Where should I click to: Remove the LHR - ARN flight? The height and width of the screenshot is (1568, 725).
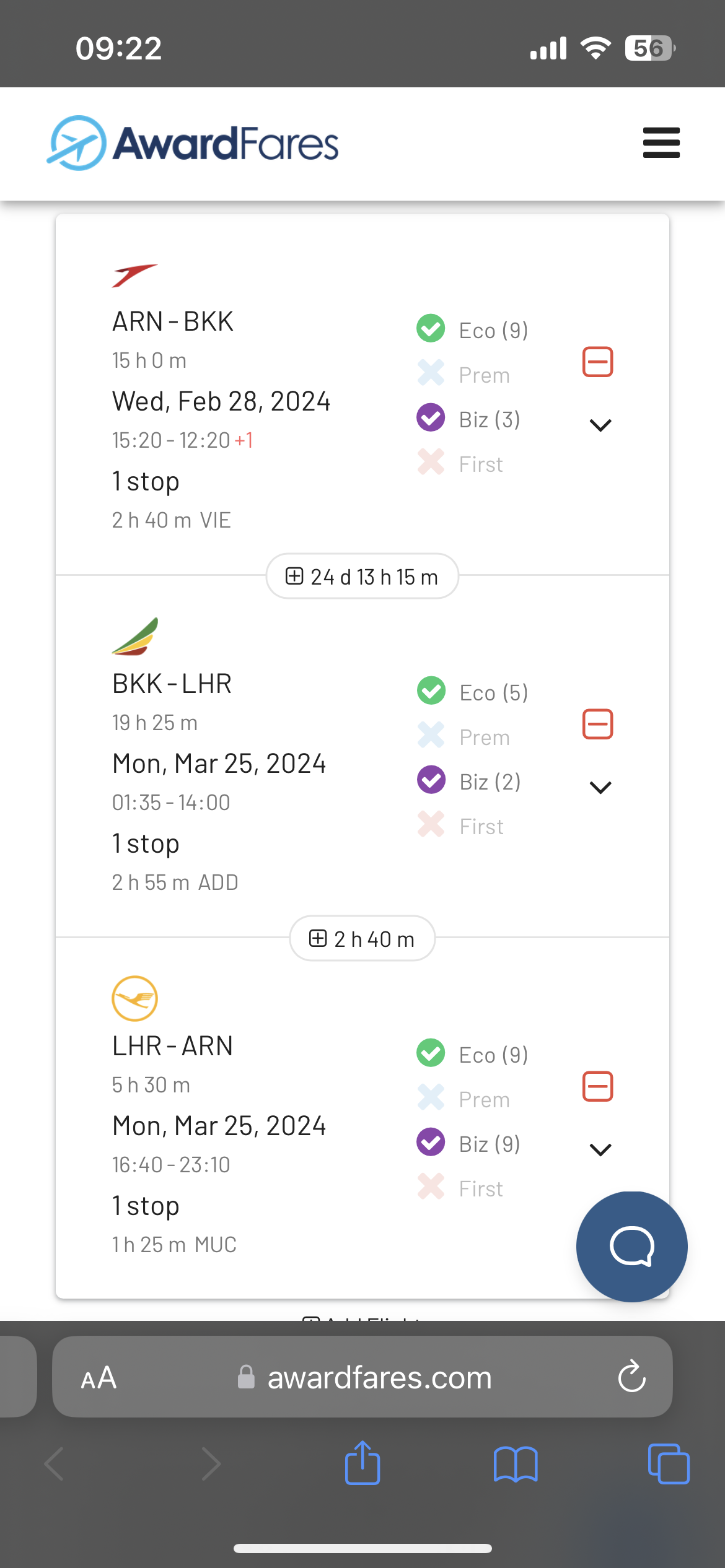(x=597, y=1086)
